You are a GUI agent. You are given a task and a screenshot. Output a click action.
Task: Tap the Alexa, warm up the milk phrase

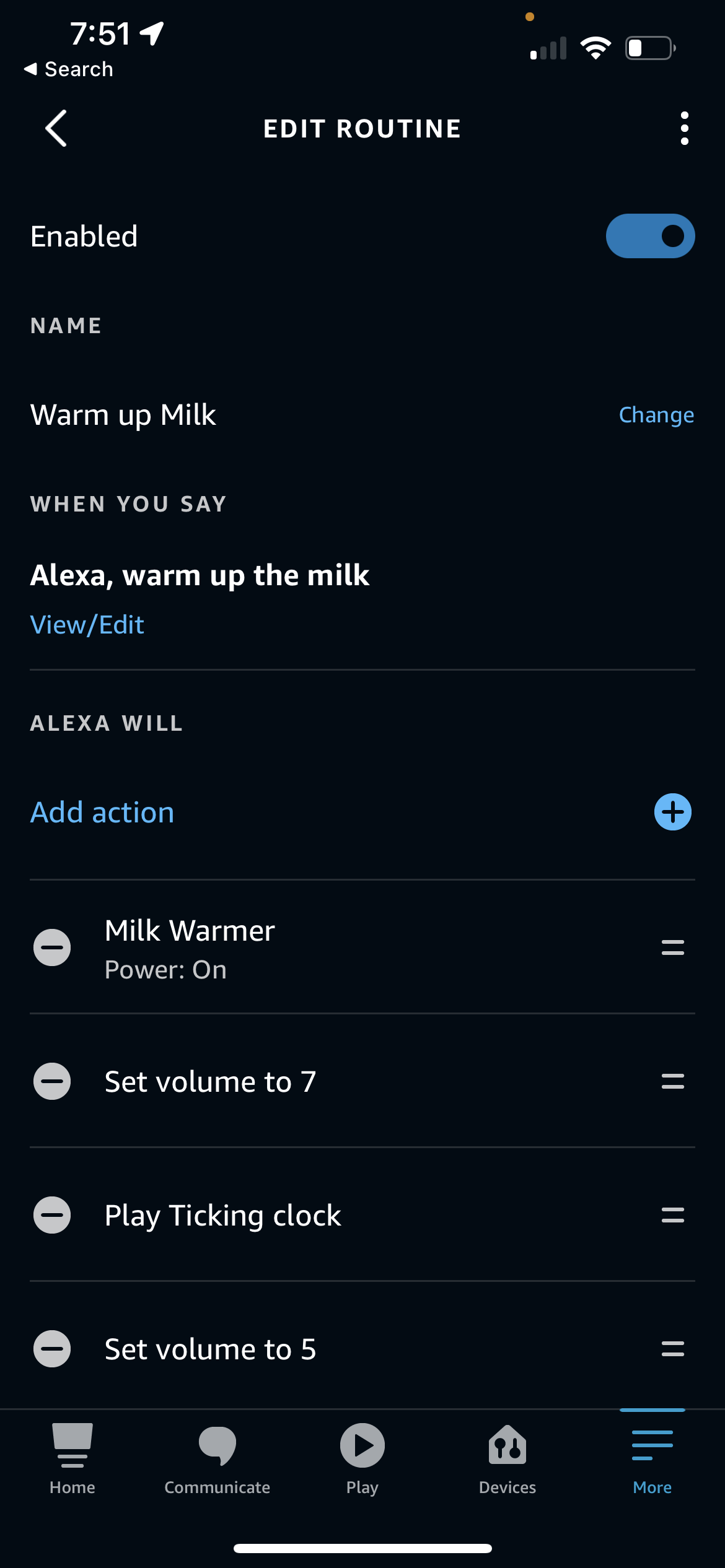(200, 575)
